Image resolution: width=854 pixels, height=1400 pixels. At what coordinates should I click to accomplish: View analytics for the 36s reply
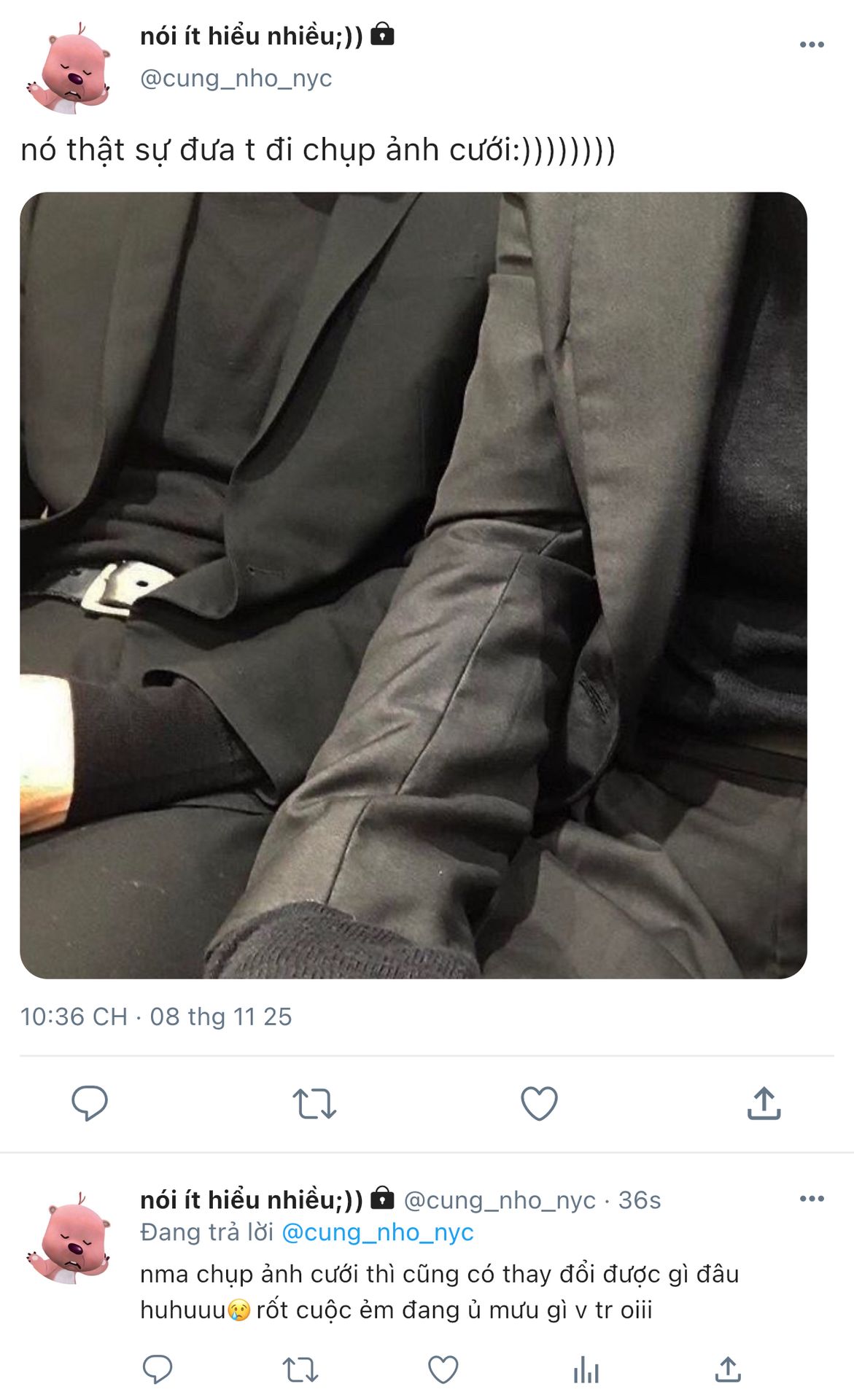click(586, 1369)
